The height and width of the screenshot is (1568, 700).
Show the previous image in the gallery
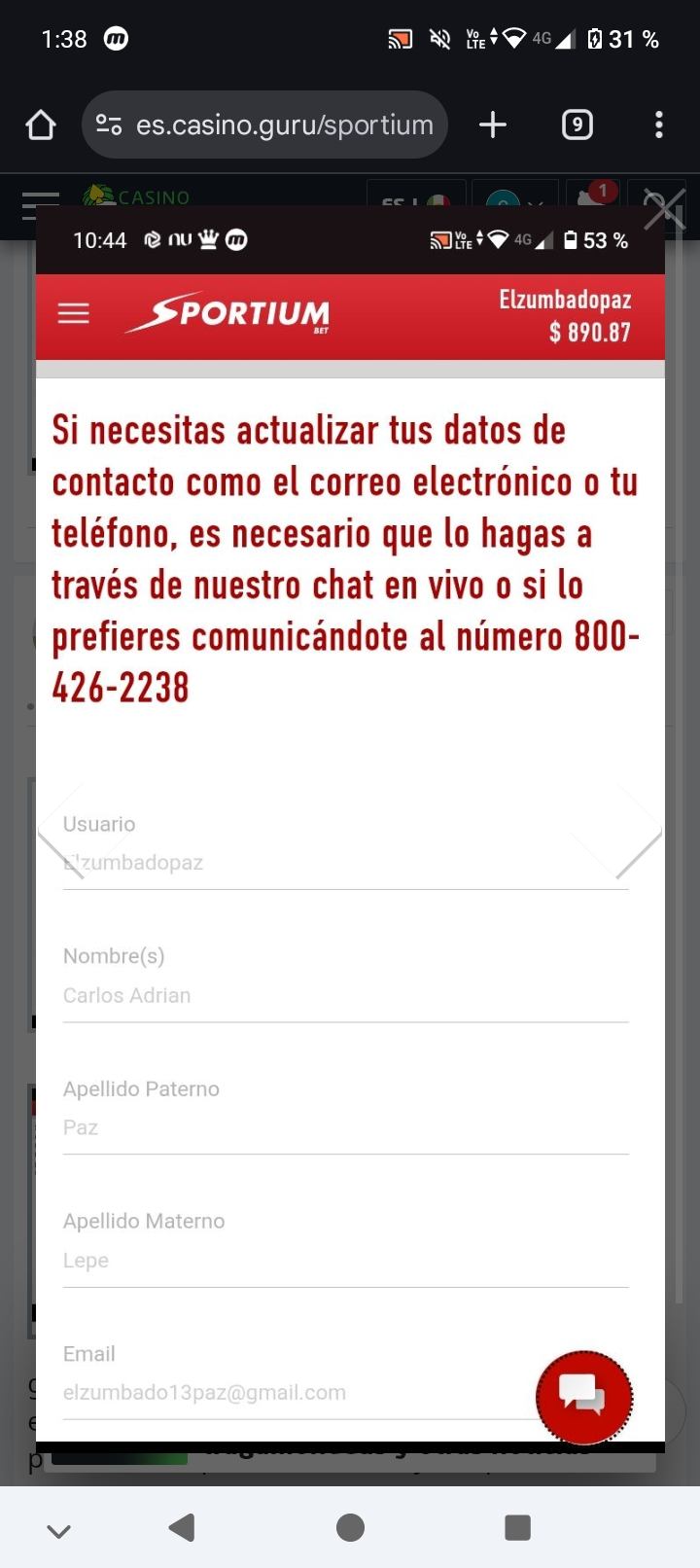point(60,831)
